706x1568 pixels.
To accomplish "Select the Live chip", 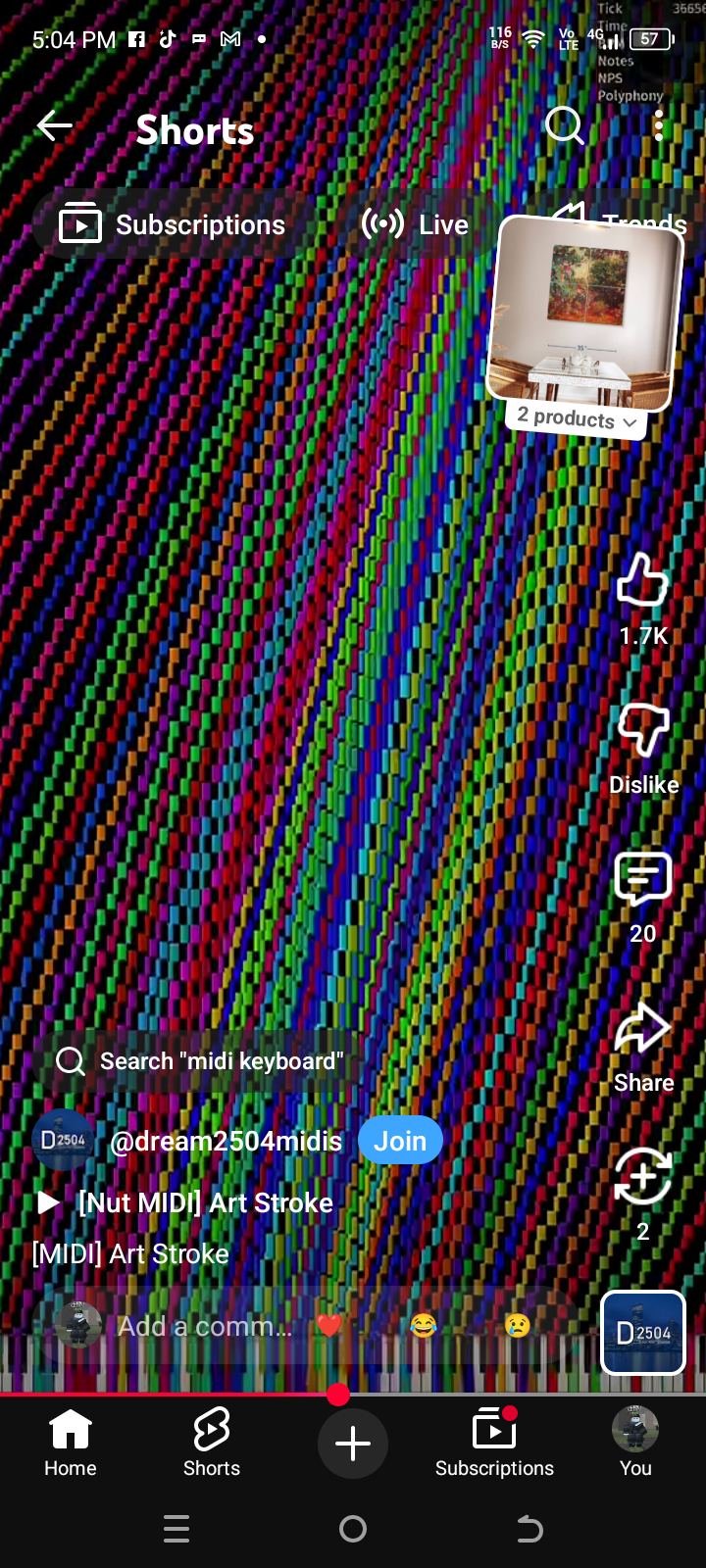I will pyautogui.click(x=416, y=225).
